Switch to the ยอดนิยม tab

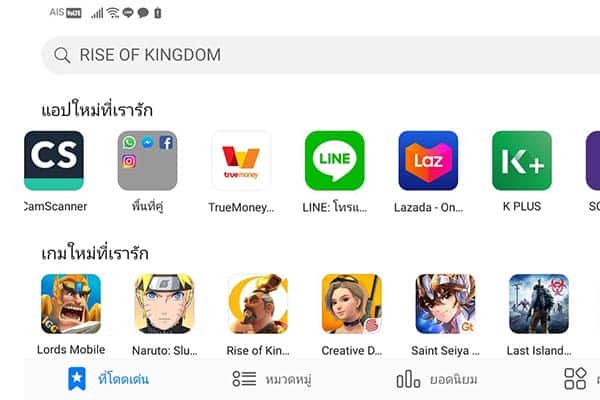coord(436,379)
